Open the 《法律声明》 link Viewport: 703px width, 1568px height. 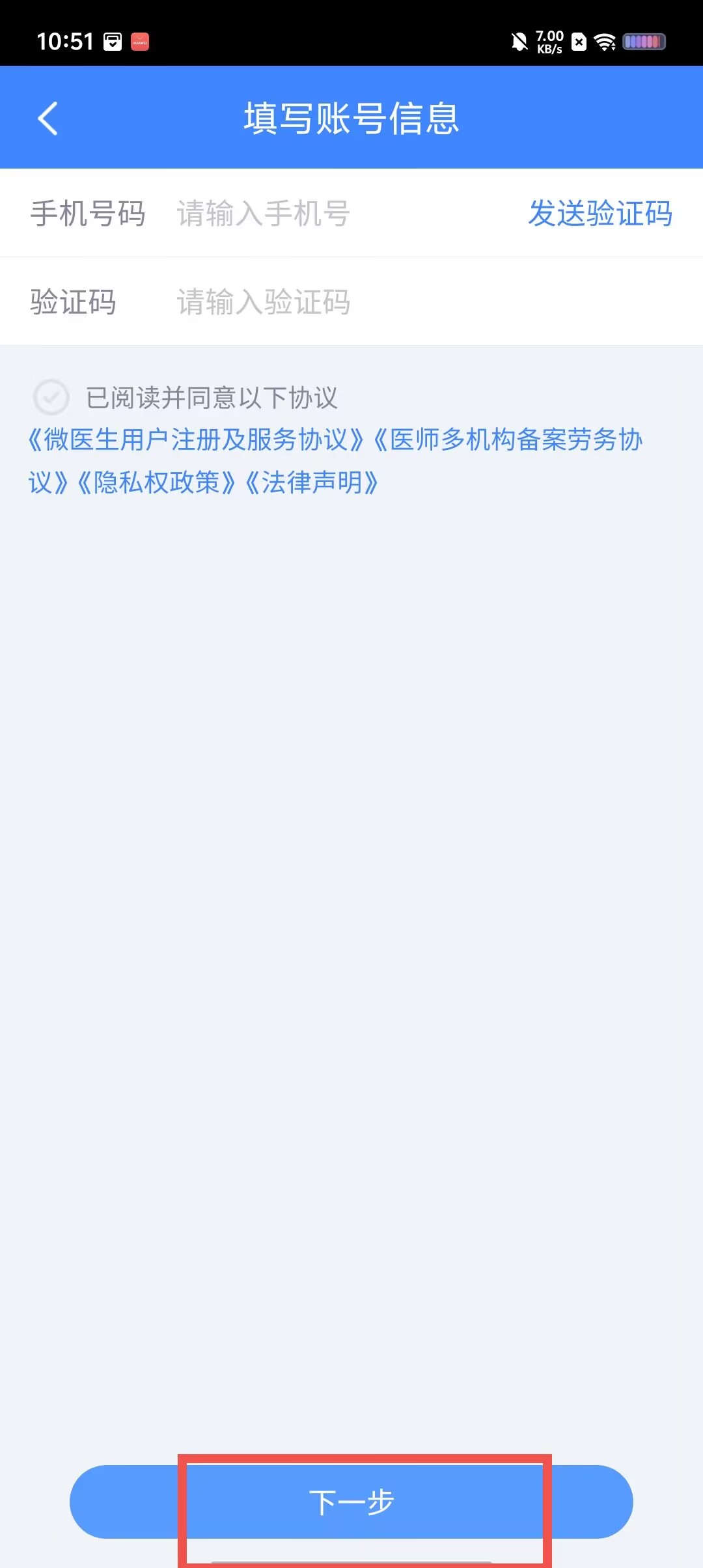(x=312, y=483)
